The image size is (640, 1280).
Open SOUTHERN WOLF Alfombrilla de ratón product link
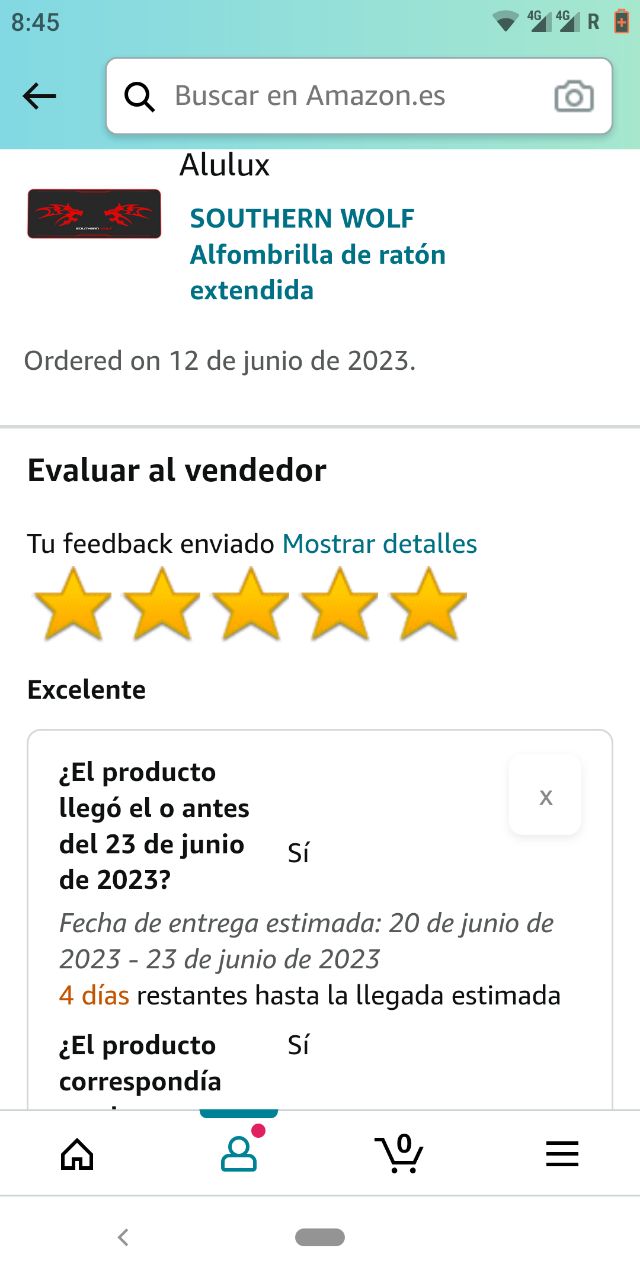pos(317,254)
